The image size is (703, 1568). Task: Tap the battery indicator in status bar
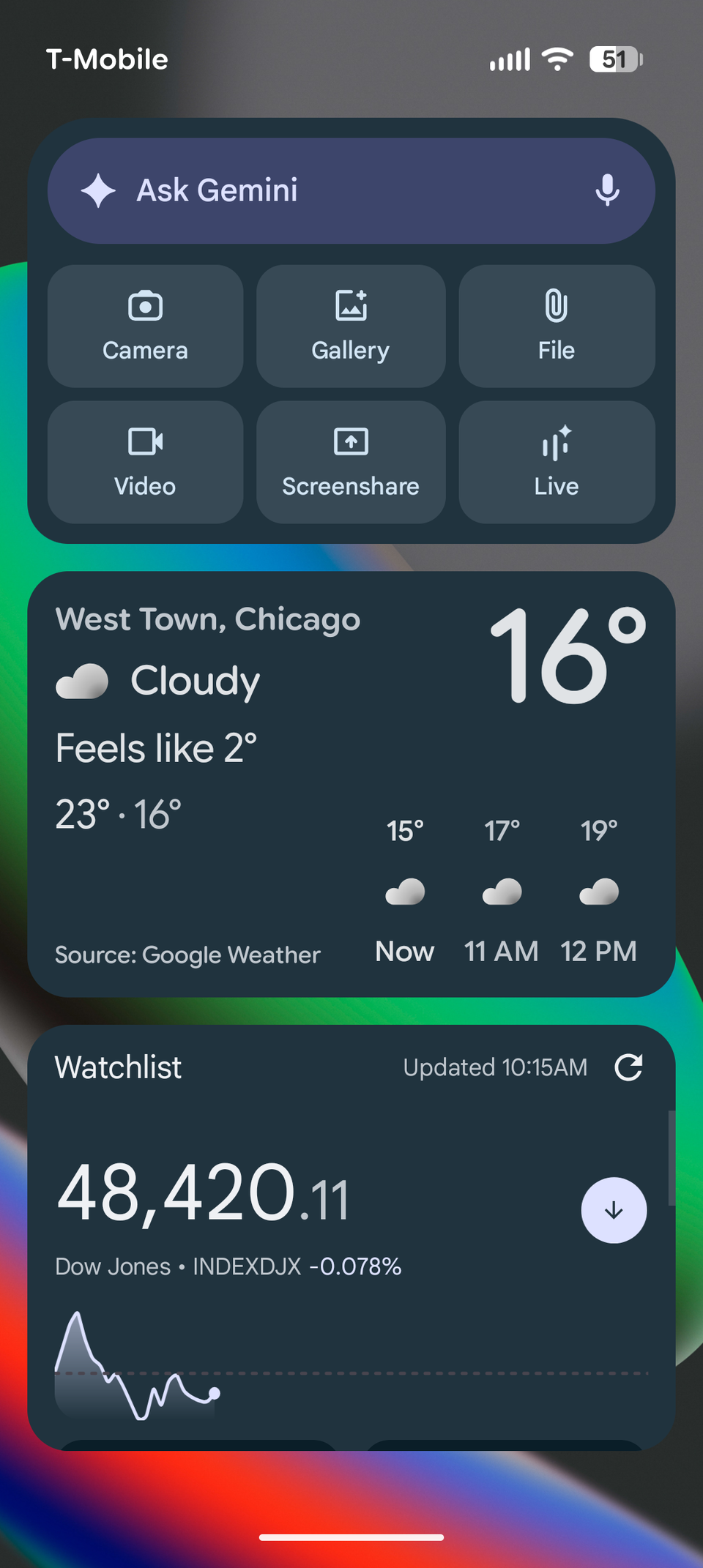[x=616, y=59]
